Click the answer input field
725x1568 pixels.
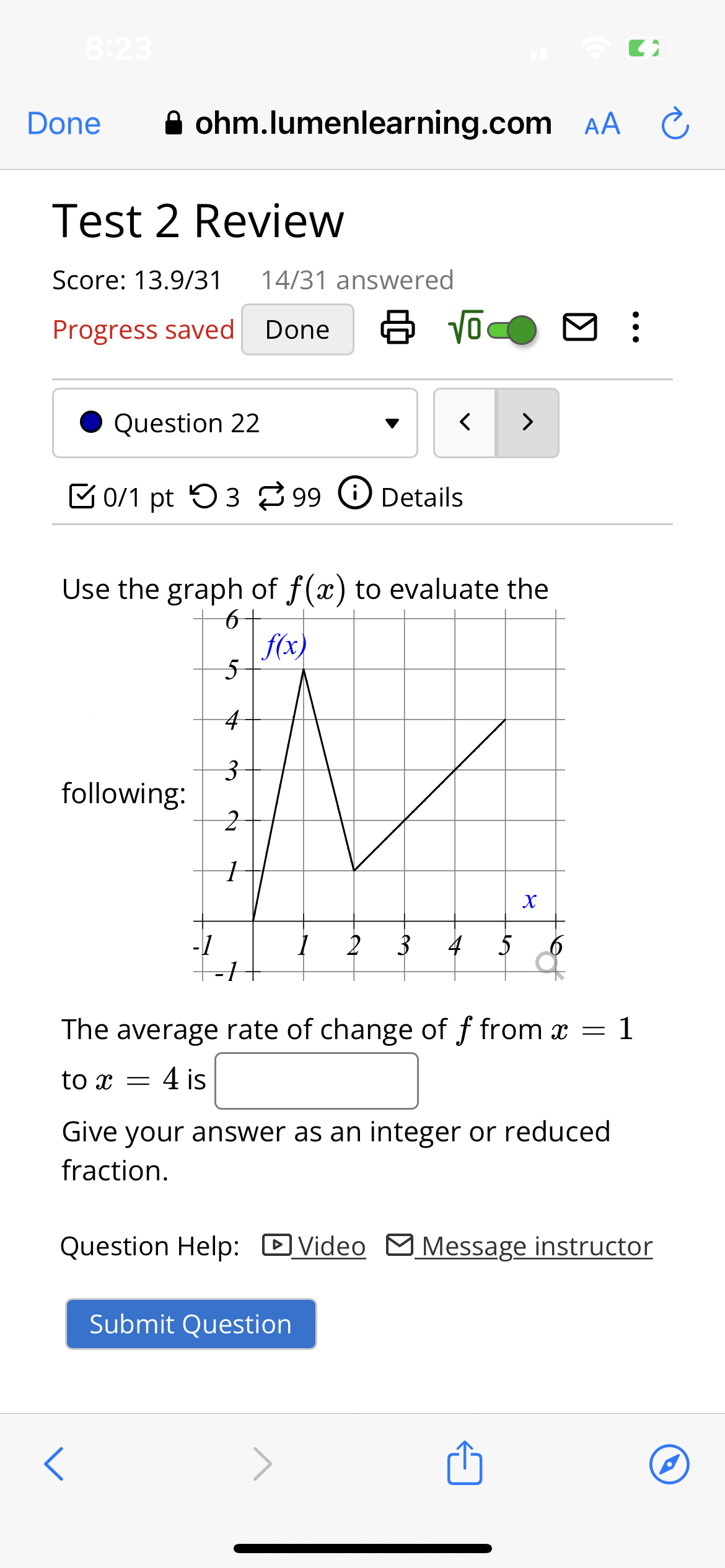[x=317, y=1079]
